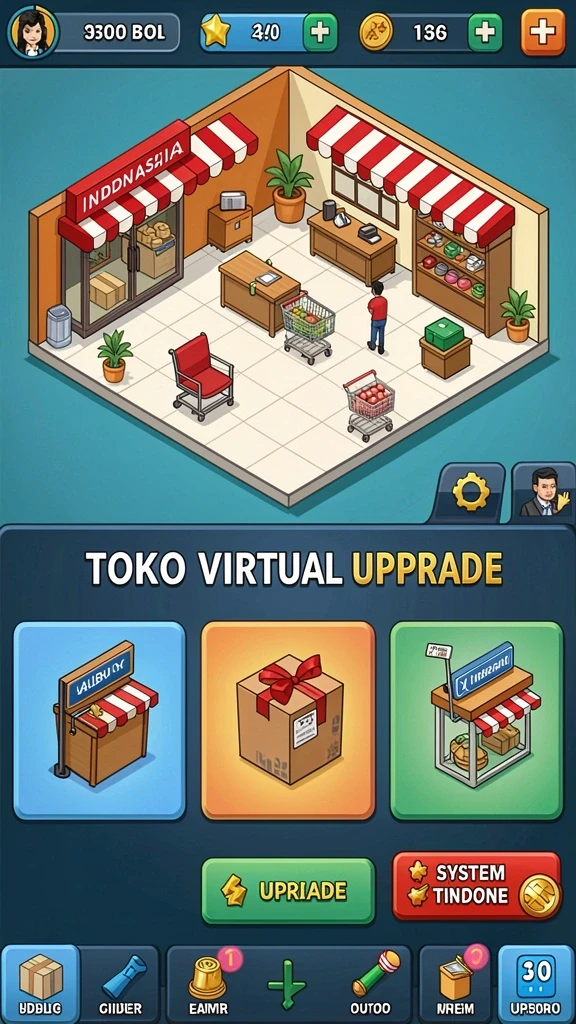
Task: Tap the green UPRIADE button
Action: (288, 891)
